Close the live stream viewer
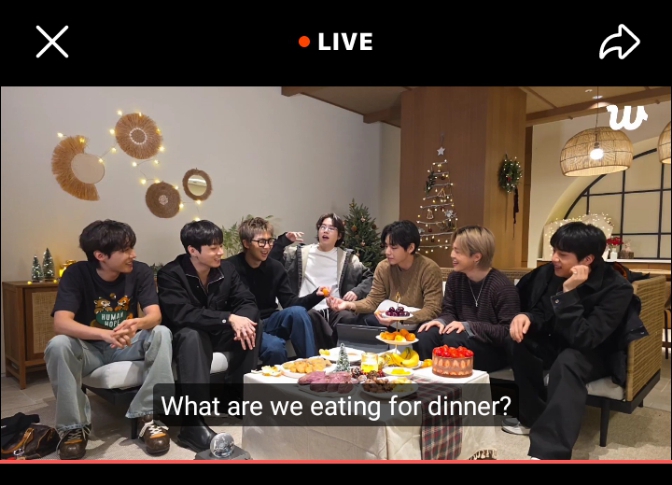 pos(52,42)
